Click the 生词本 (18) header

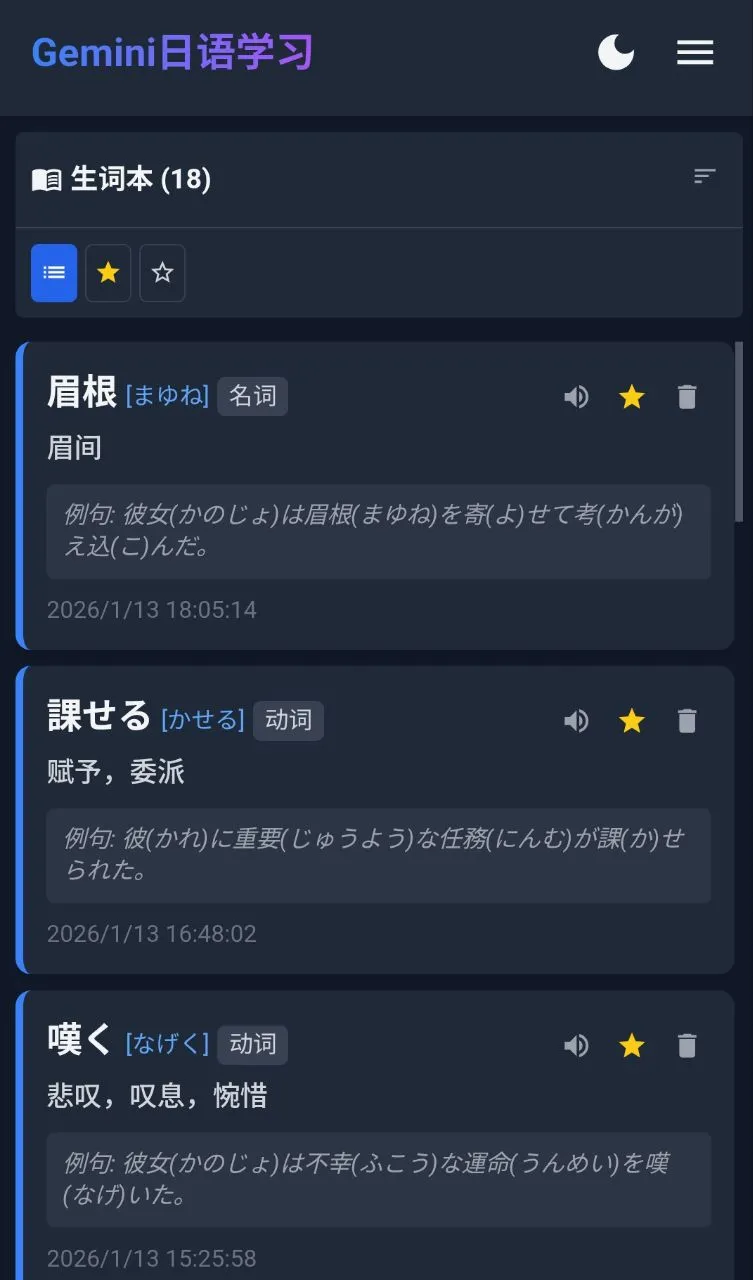click(125, 178)
